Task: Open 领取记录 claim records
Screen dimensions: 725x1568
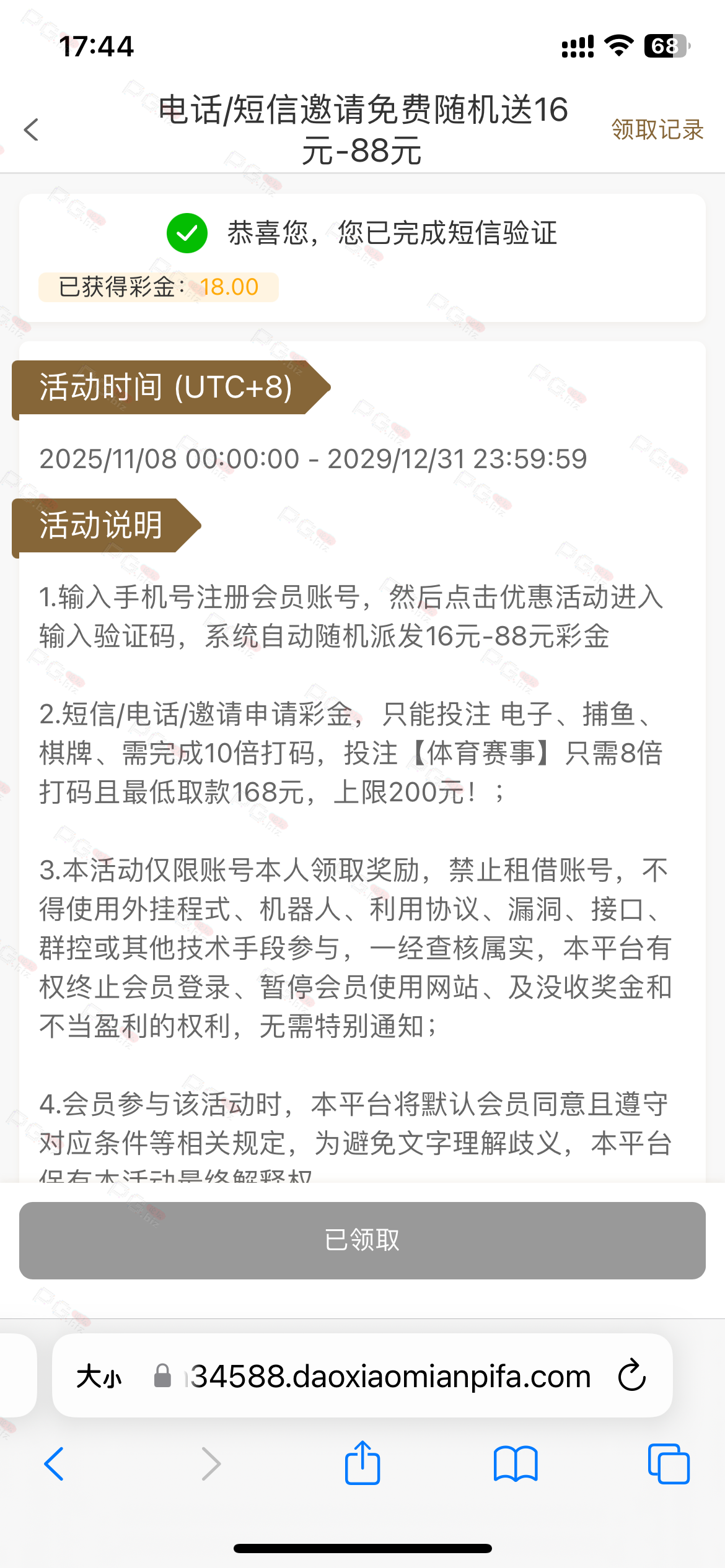Action: pos(657,130)
